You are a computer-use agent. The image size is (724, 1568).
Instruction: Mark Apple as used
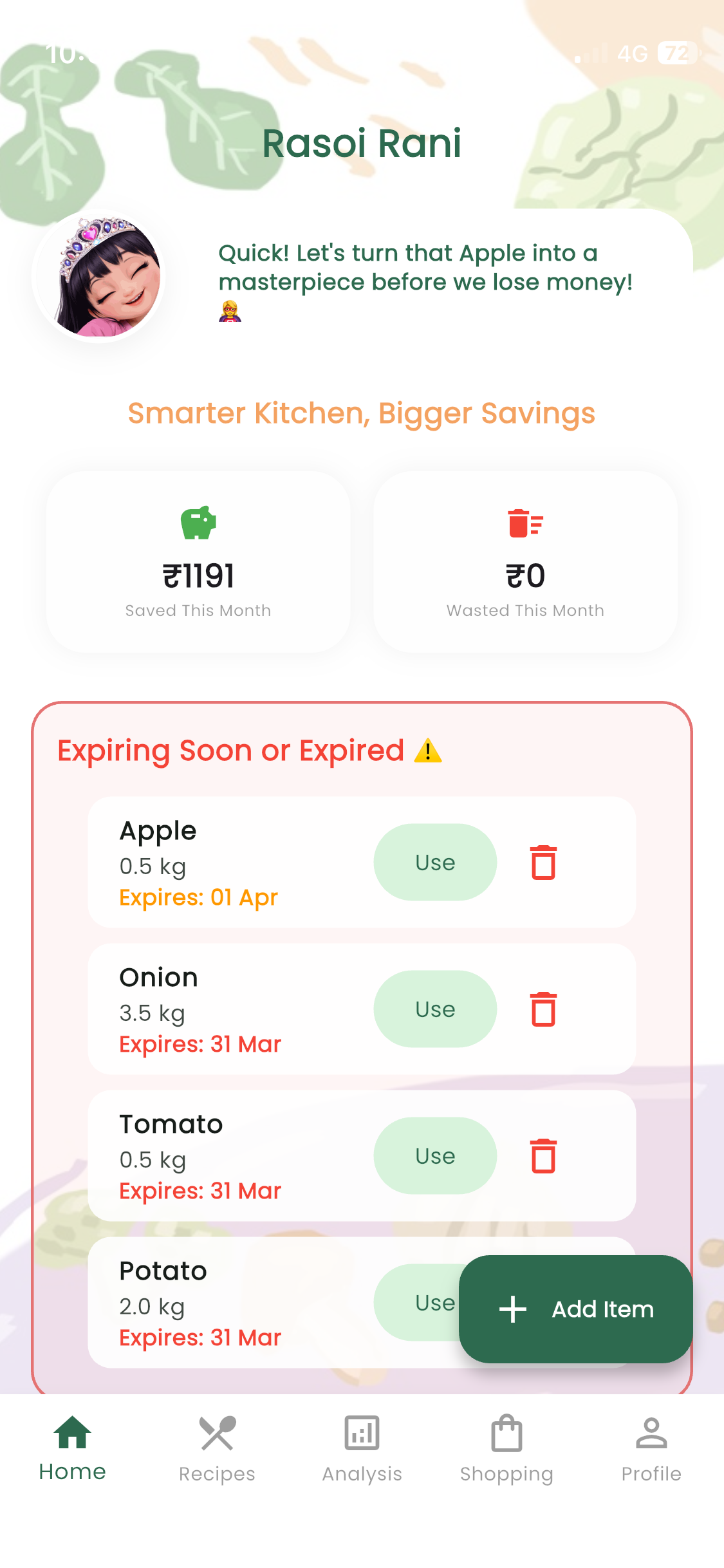pyautogui.click(x=435, y=862)
